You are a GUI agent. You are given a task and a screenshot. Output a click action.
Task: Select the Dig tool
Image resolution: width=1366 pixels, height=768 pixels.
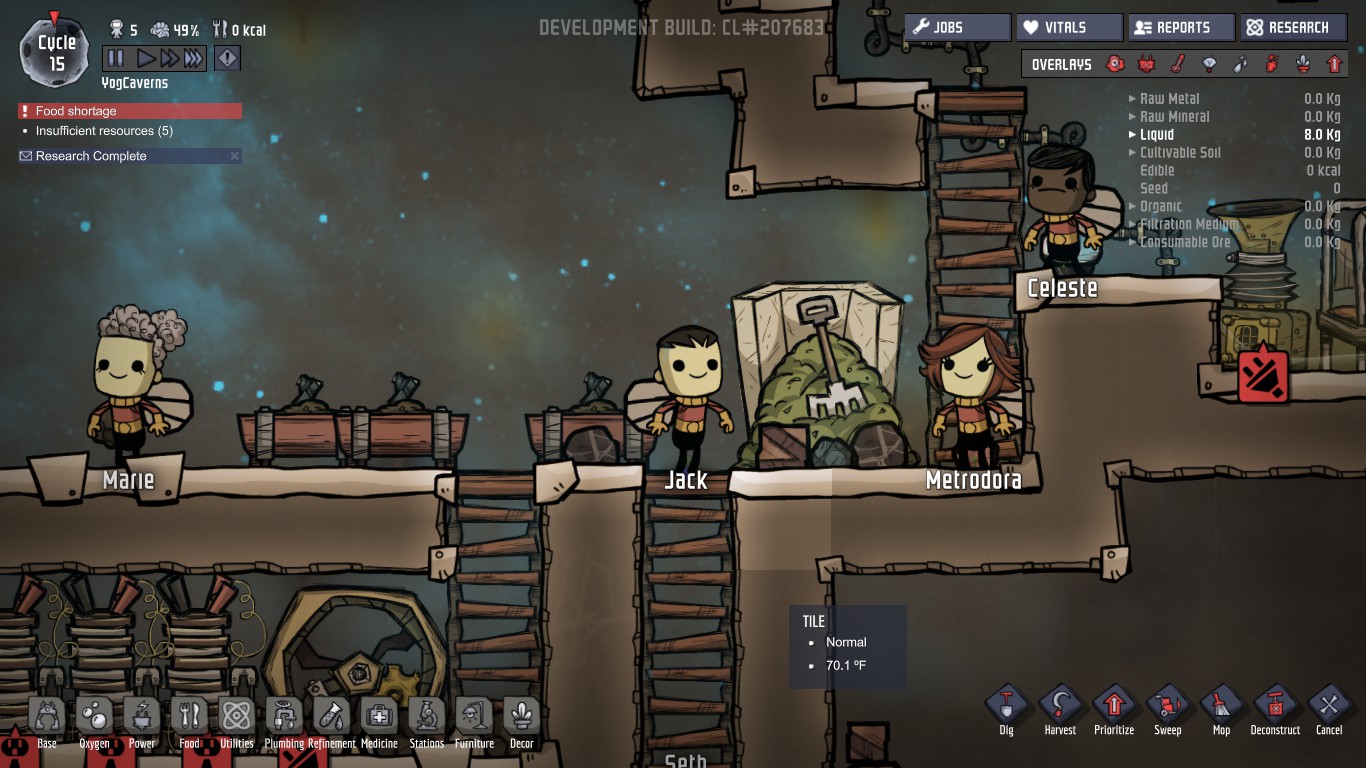tap(1006, 705)
